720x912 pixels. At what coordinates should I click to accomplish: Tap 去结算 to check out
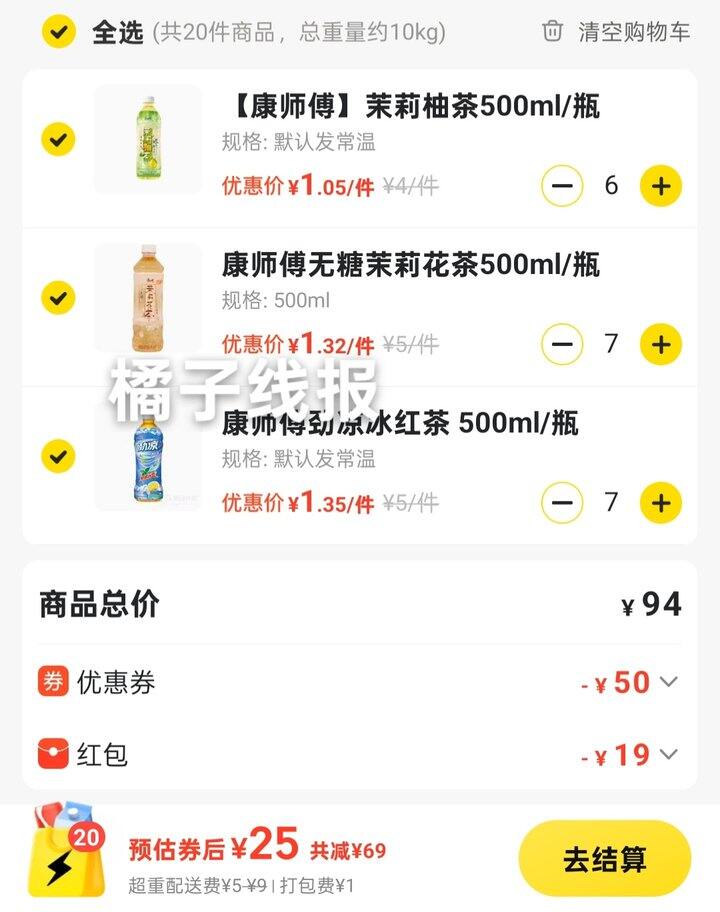604,859
